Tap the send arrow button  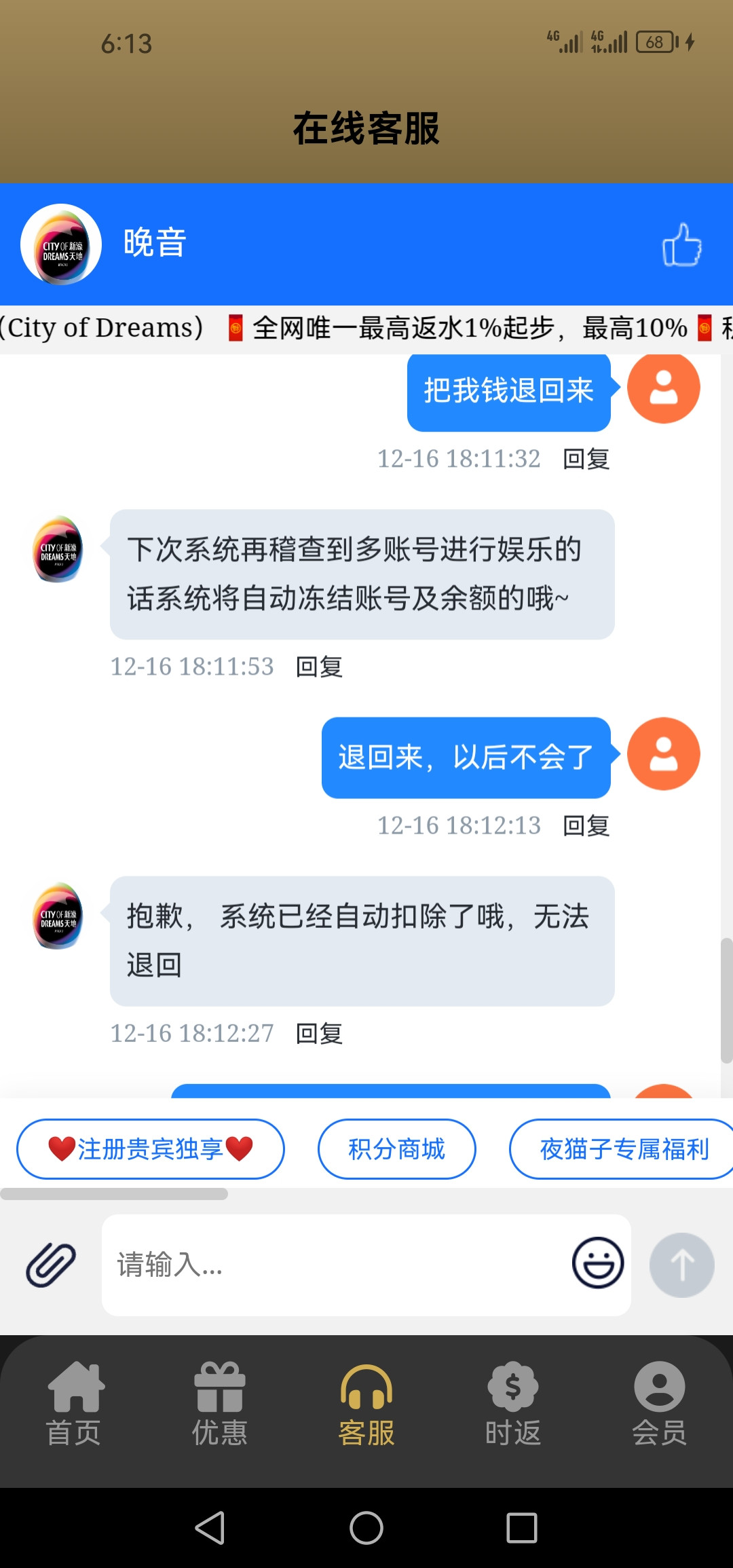[681, 1265]
